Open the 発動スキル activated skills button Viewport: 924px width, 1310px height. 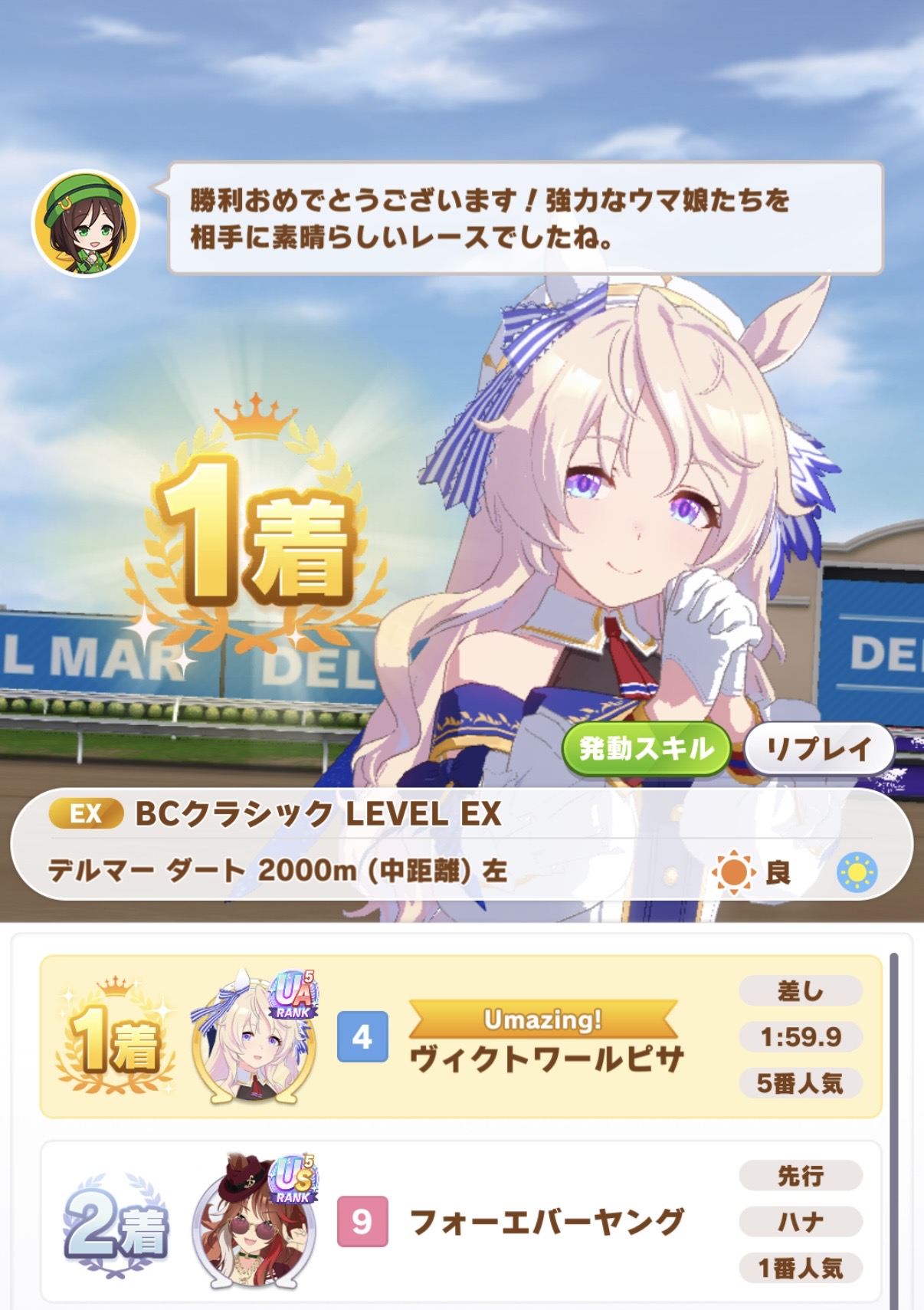(645, 748)
